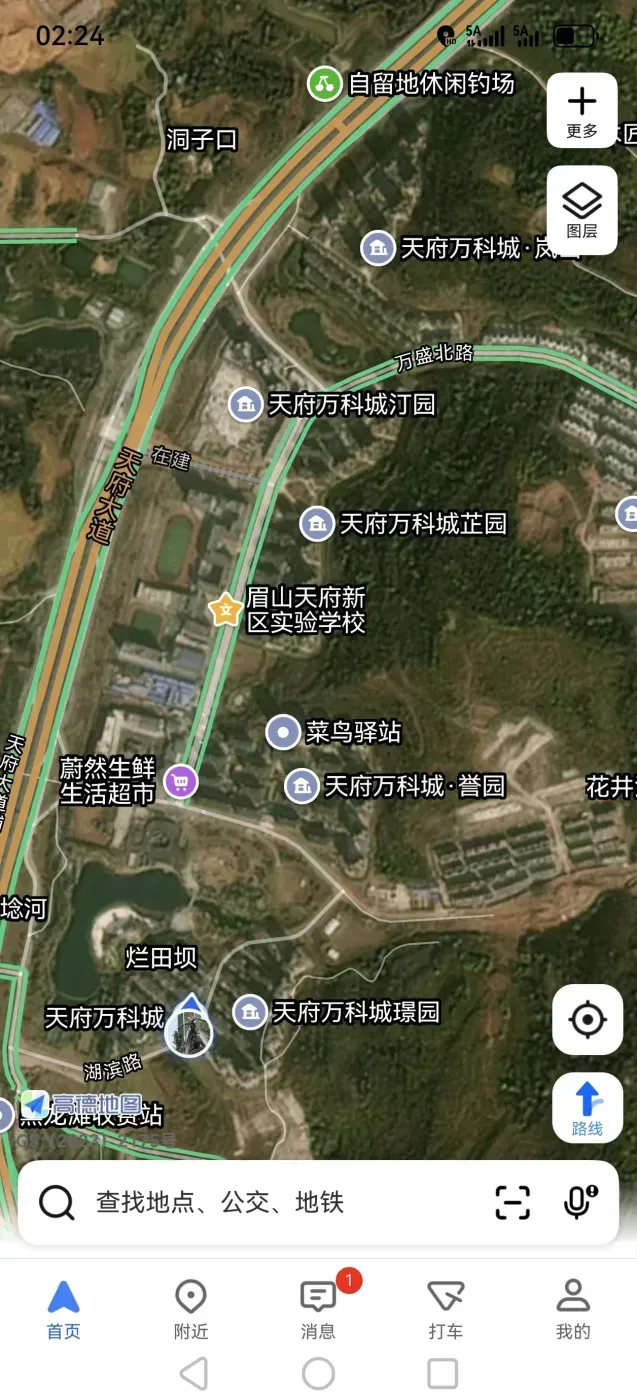The image size is (637, 1400).
Task: Select the 天府万科城璟园 marker
Action: click(250, 1013)
